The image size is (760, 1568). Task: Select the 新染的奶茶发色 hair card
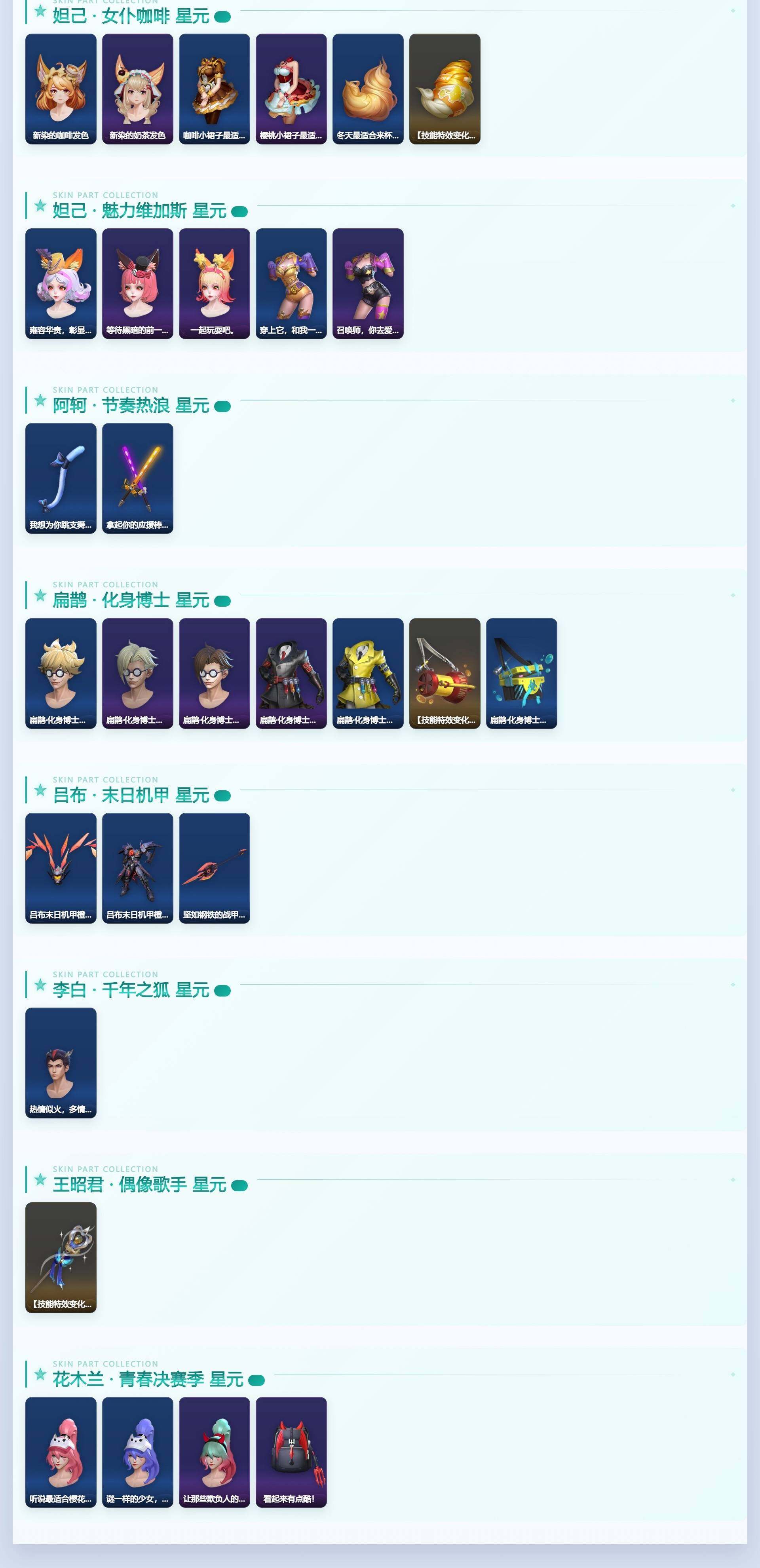coord(138,89)
